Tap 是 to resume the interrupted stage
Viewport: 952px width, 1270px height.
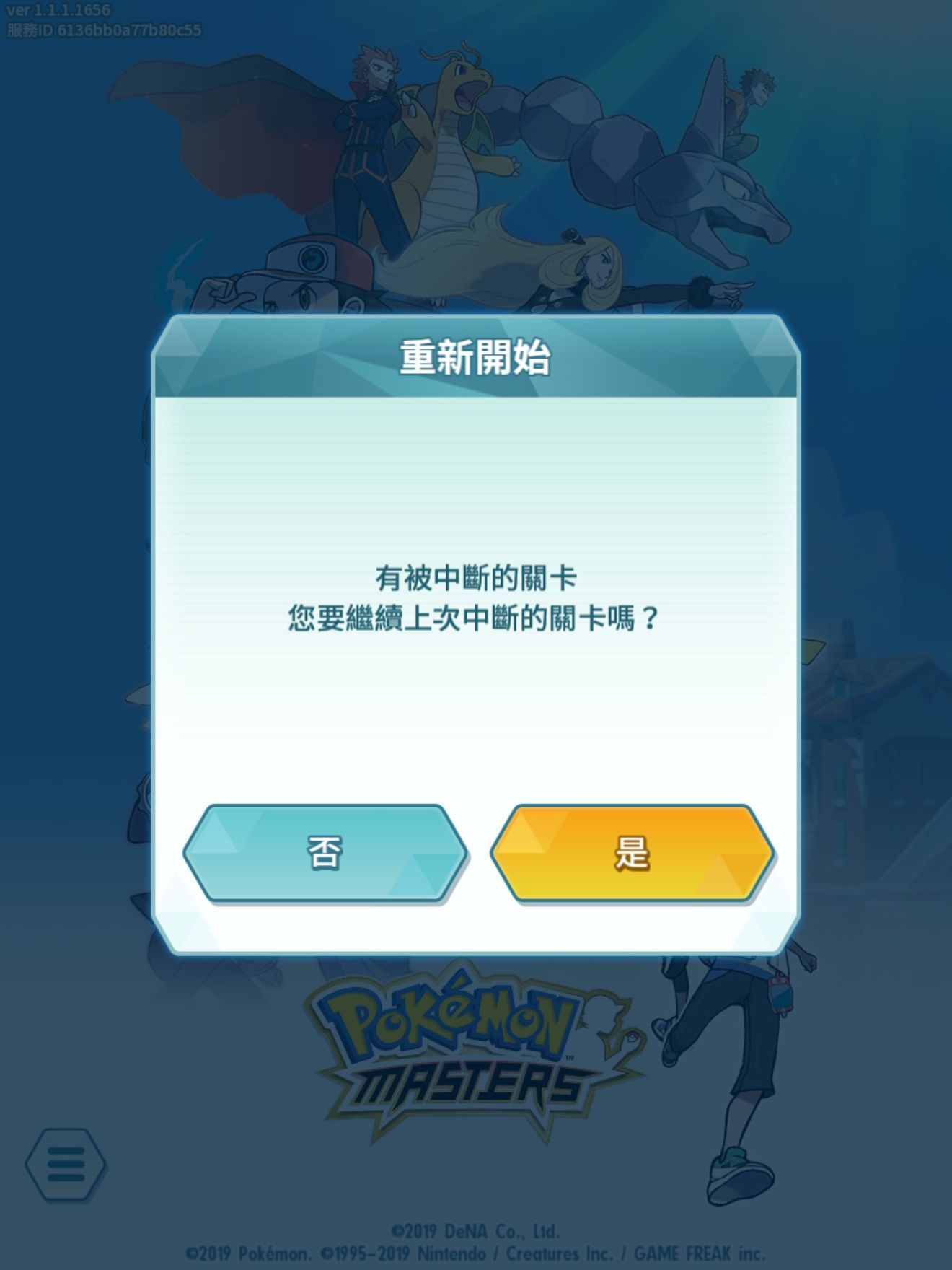632,853
